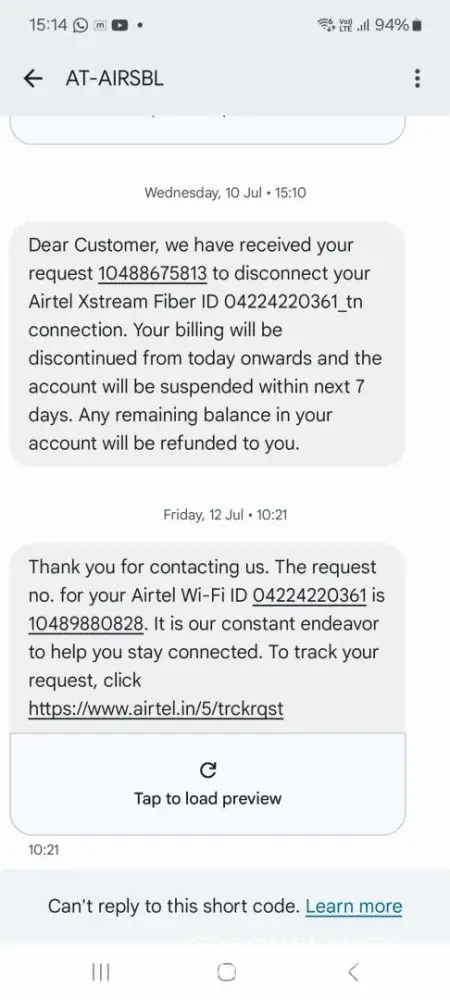Tap to load the link preview

[207, 784]
